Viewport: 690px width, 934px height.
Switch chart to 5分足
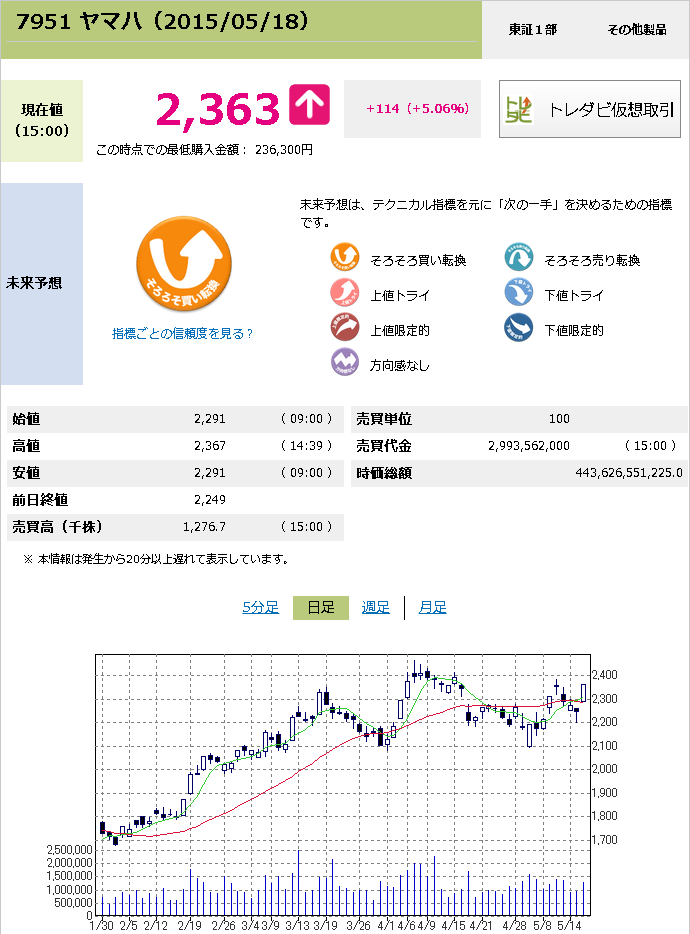click(x=260, y=608)
